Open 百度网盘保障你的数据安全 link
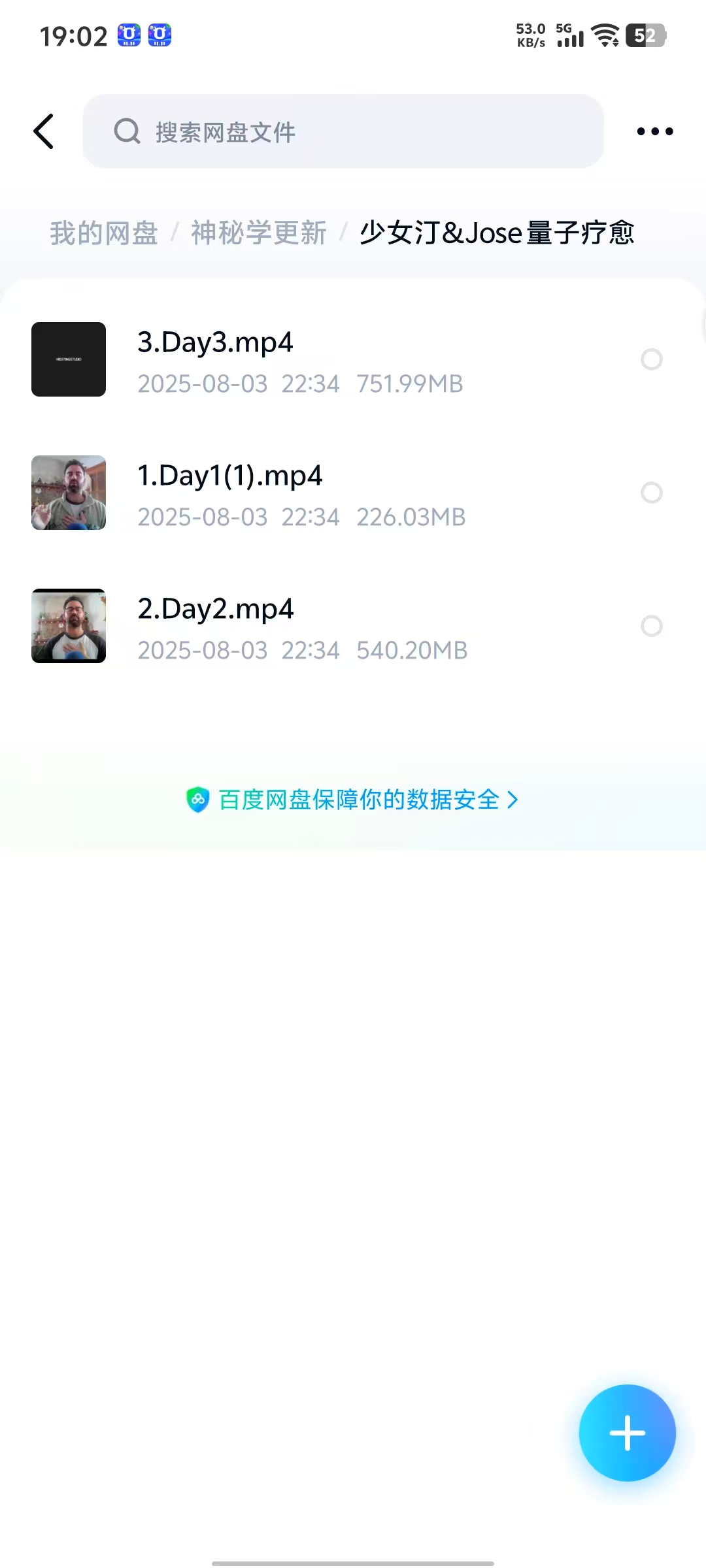Image resolution: width=706 pixels, height=1568 pixels. click(x=353, y=800)
